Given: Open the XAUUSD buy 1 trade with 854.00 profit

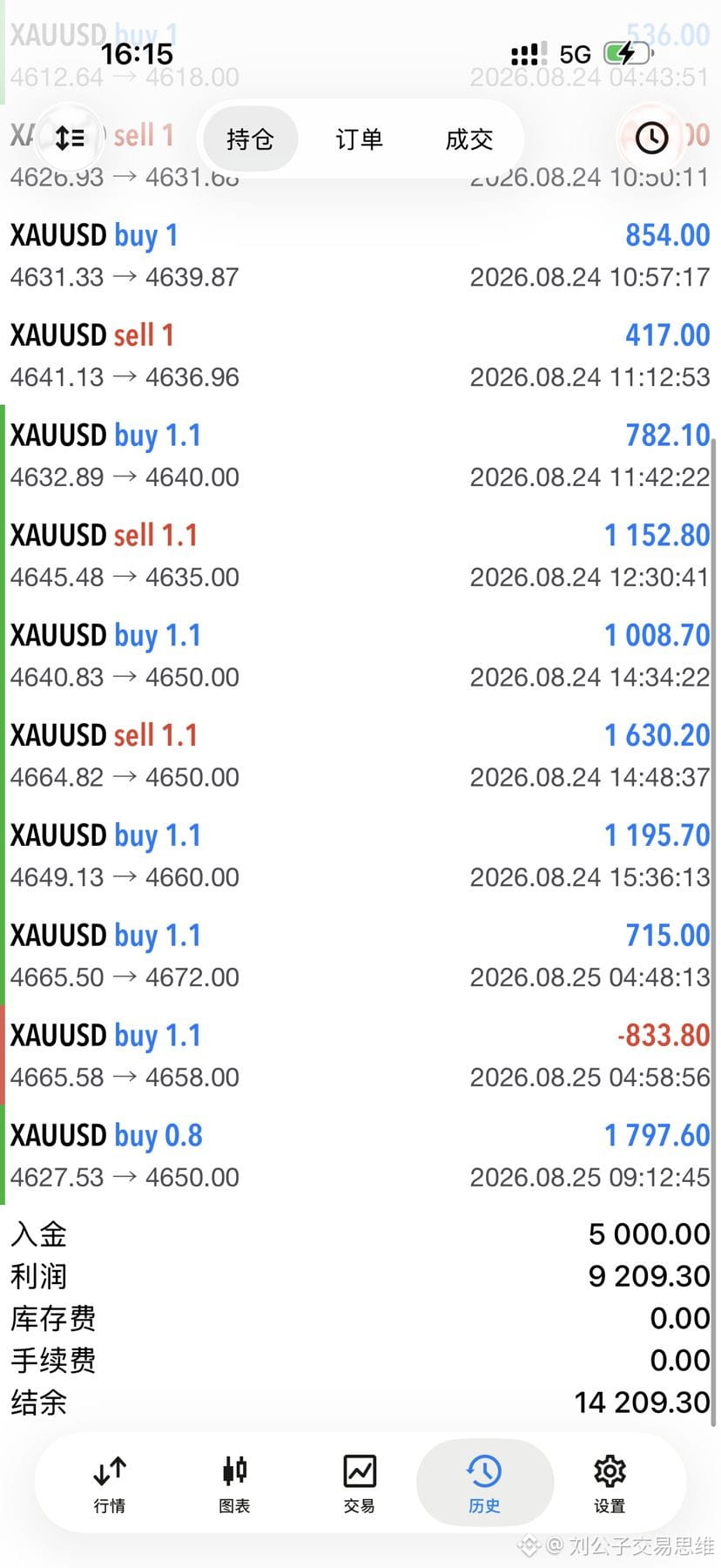Looking at the screenshot, I should tap(360, 255).
